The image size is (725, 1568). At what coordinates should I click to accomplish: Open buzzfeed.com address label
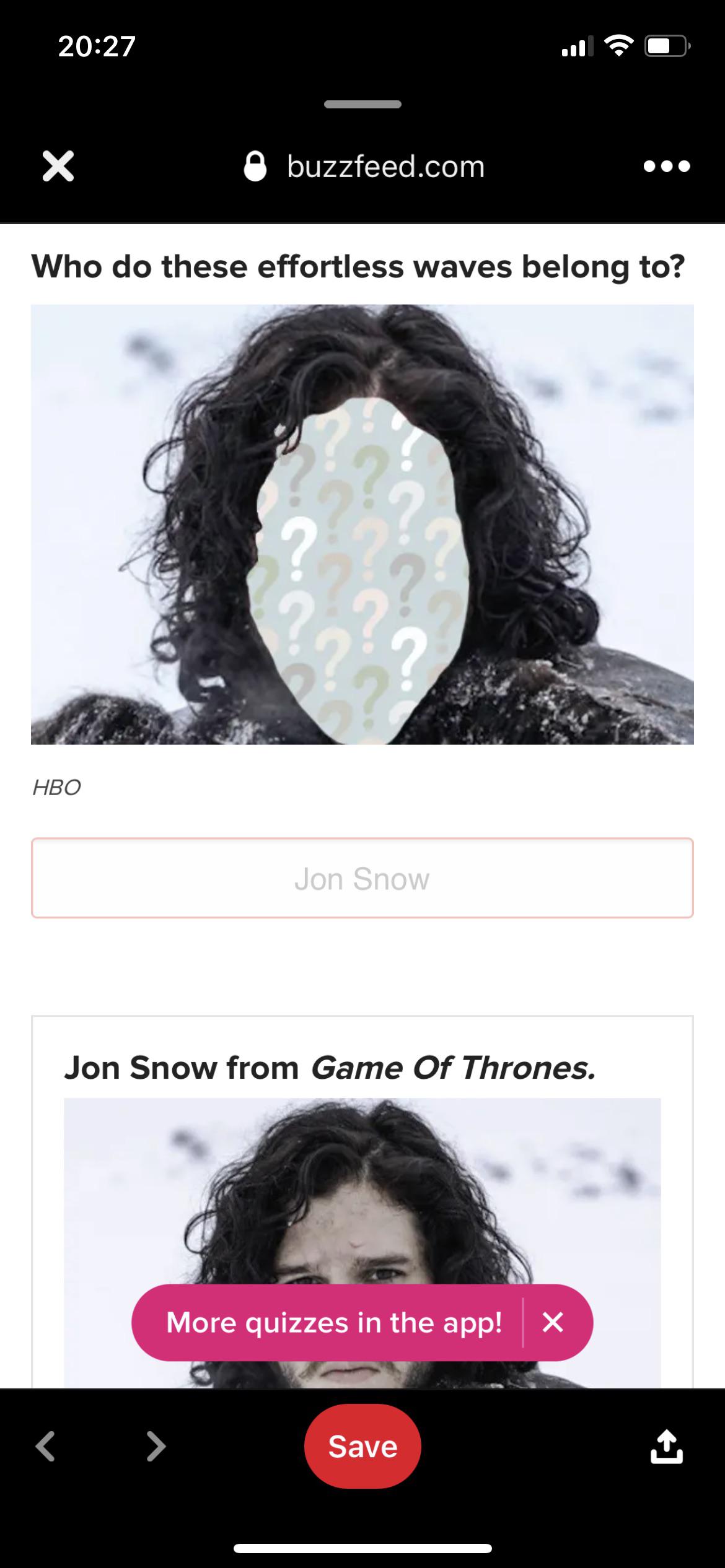coord(384,166)
